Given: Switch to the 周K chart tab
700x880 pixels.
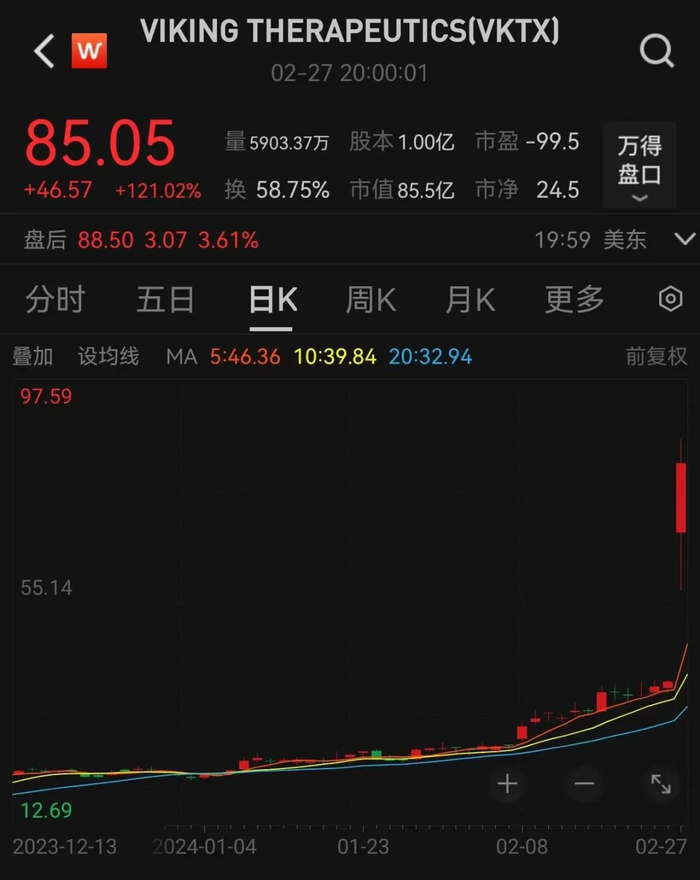Looking at the screenshot, I should pos(370,299).
